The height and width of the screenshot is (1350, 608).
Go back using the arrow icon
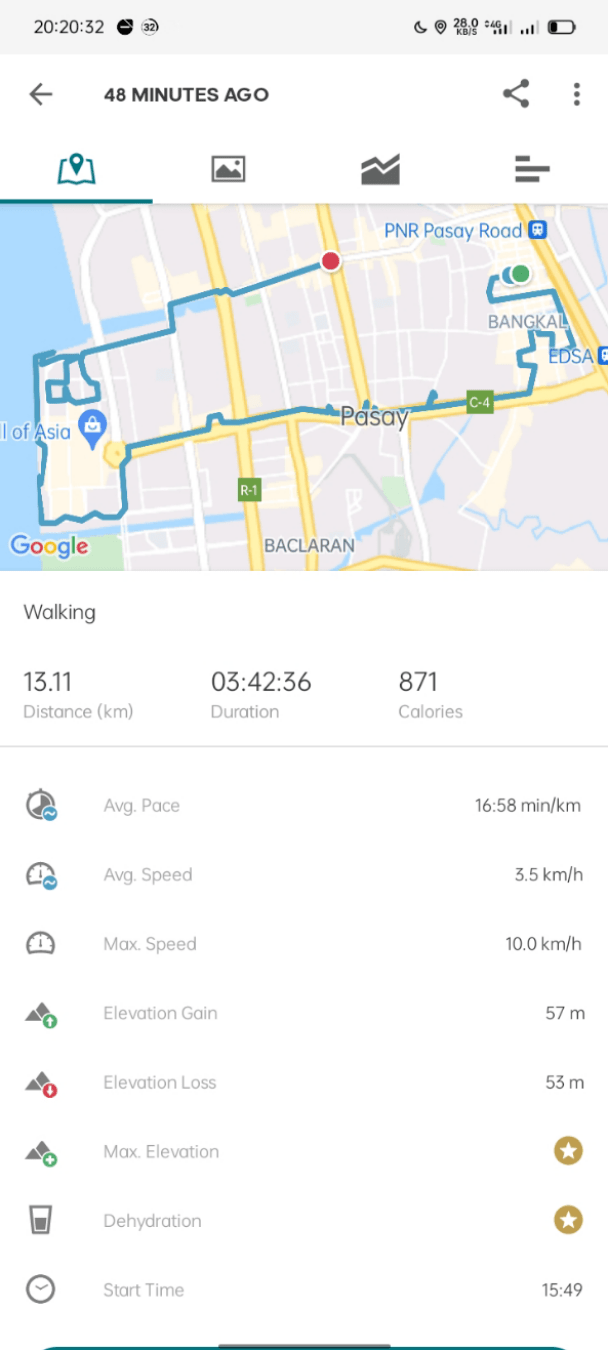tap(40, 95)
